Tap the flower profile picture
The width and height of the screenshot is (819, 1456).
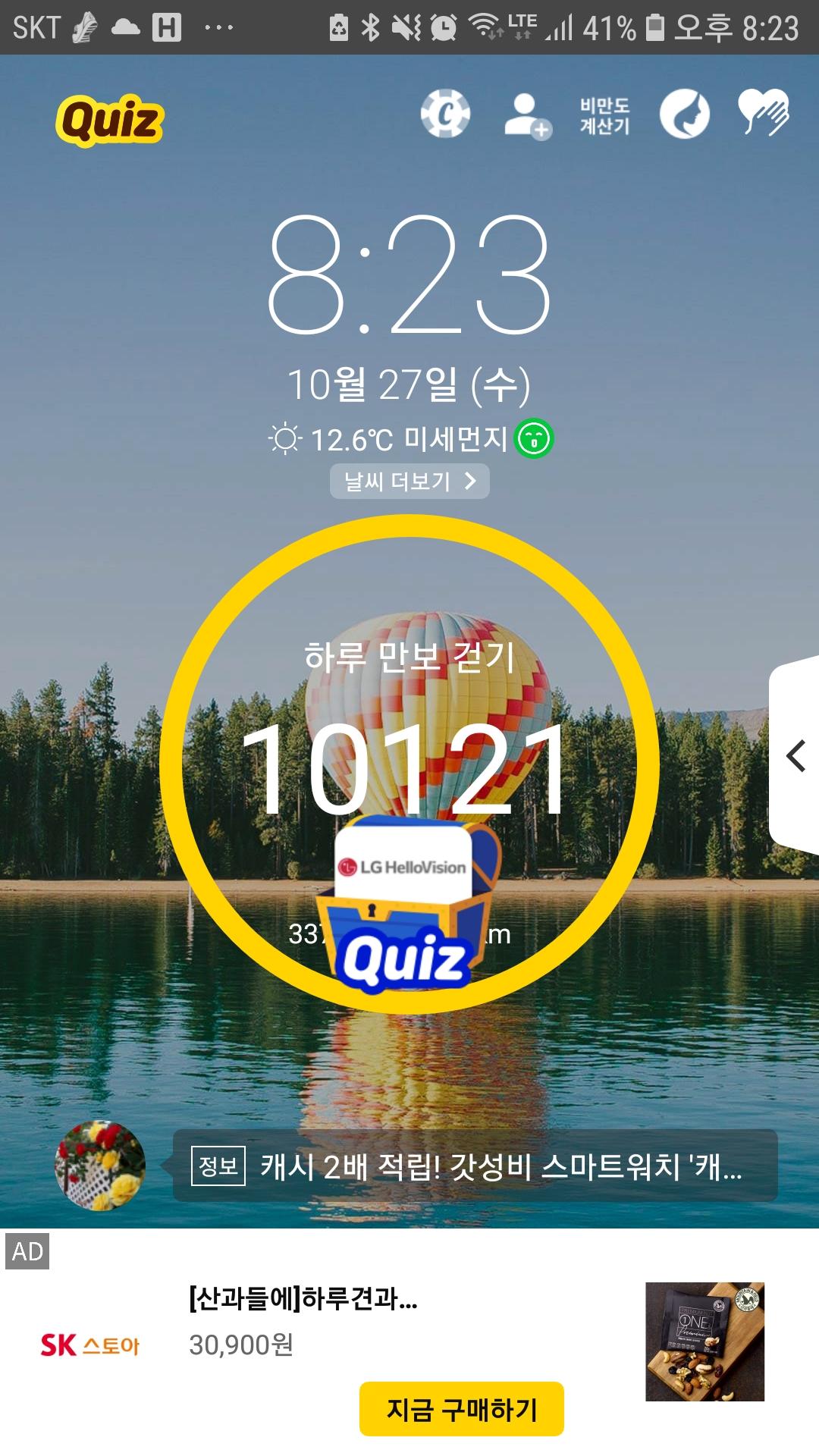coord(100,1166)
